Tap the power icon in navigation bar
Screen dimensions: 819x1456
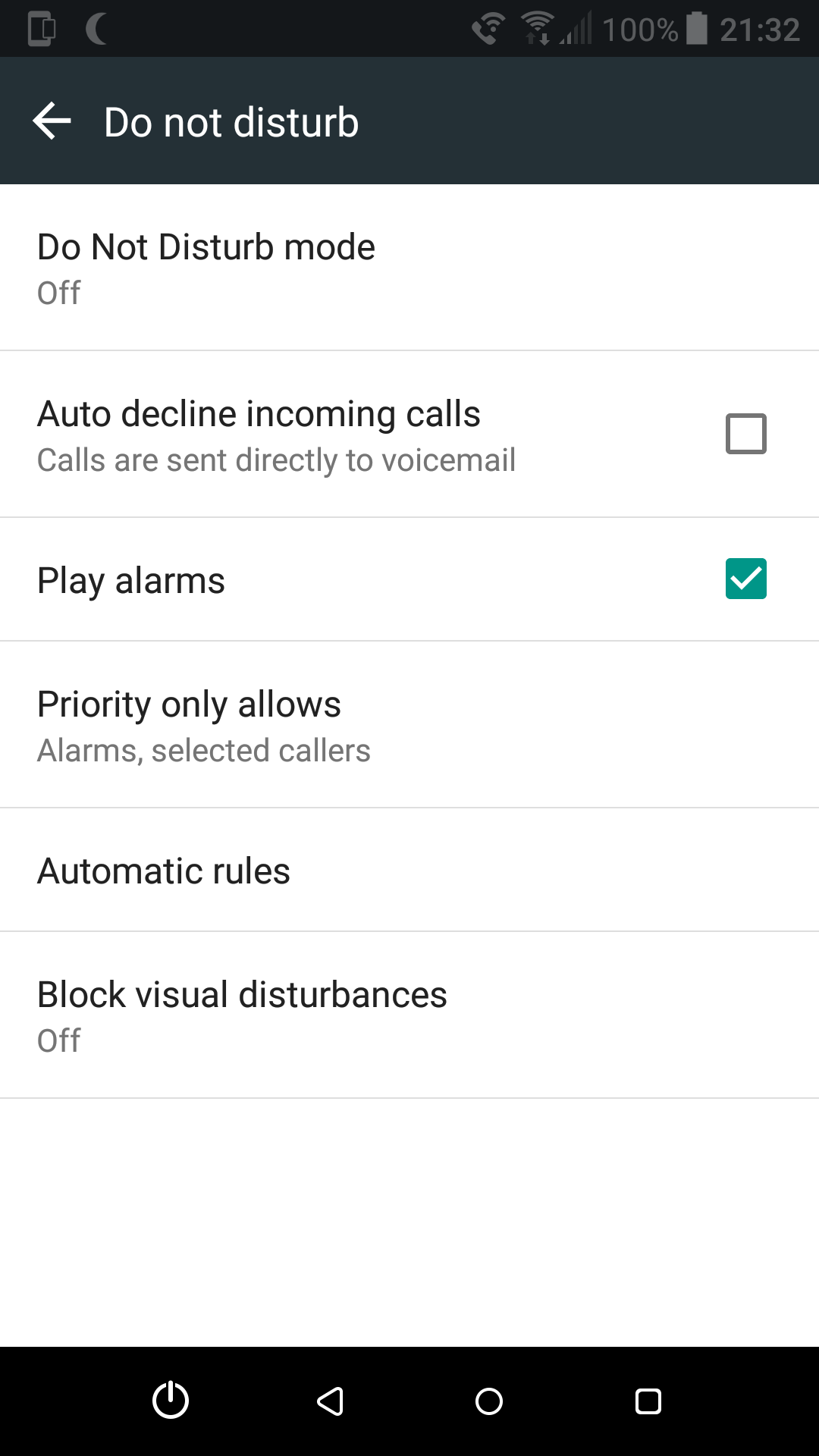(171, 1401)
